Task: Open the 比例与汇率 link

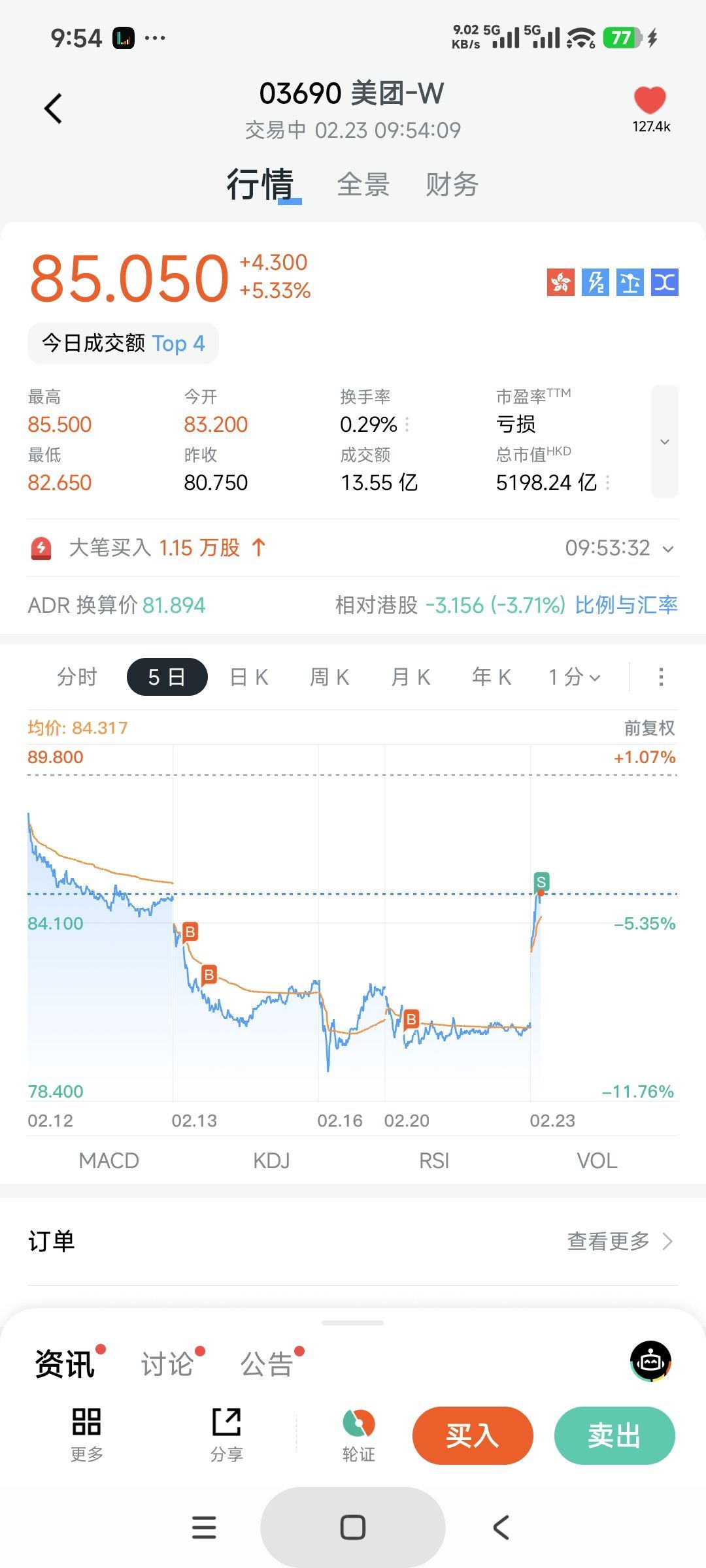Action: pyautogui.click(x=626, y=605)
